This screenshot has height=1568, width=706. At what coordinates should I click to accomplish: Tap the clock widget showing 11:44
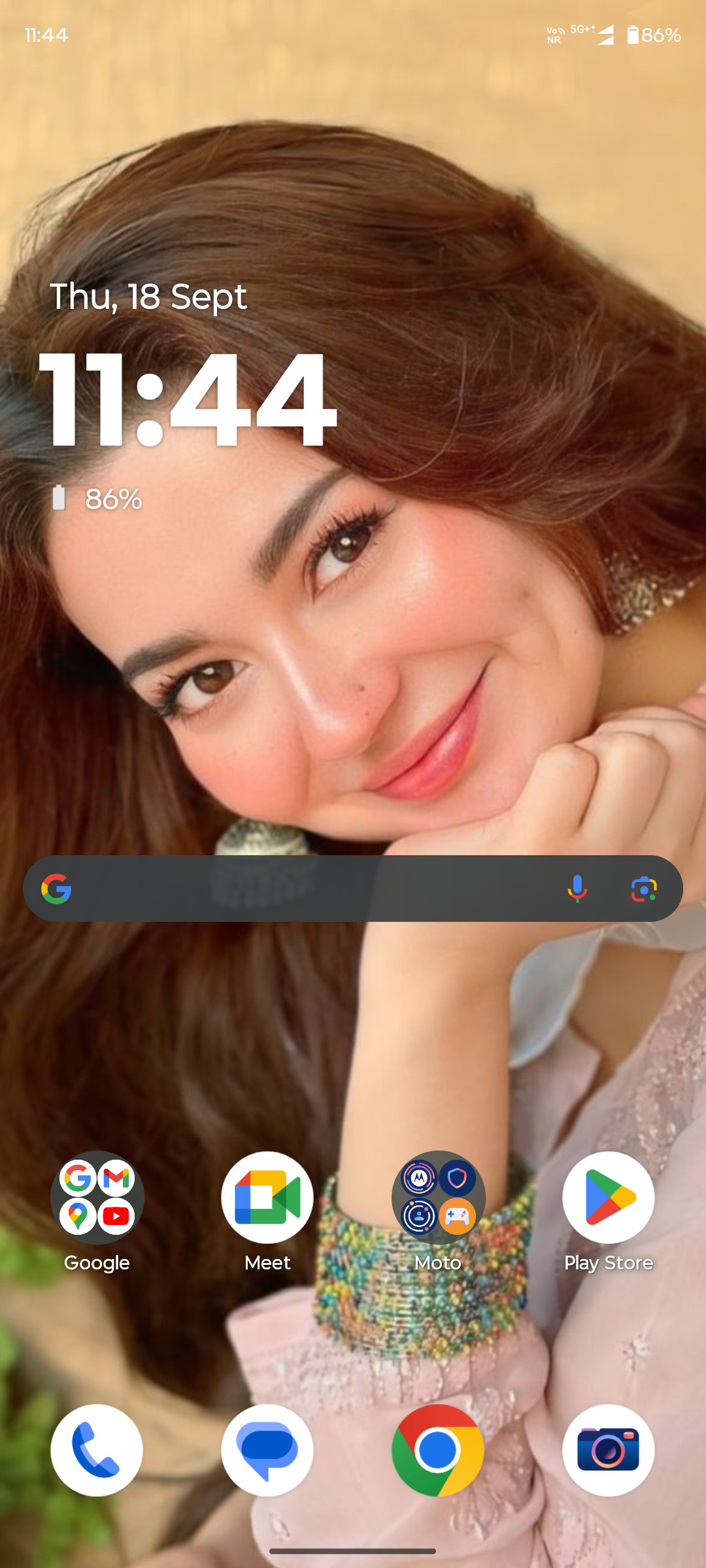(x=188, y=399)
